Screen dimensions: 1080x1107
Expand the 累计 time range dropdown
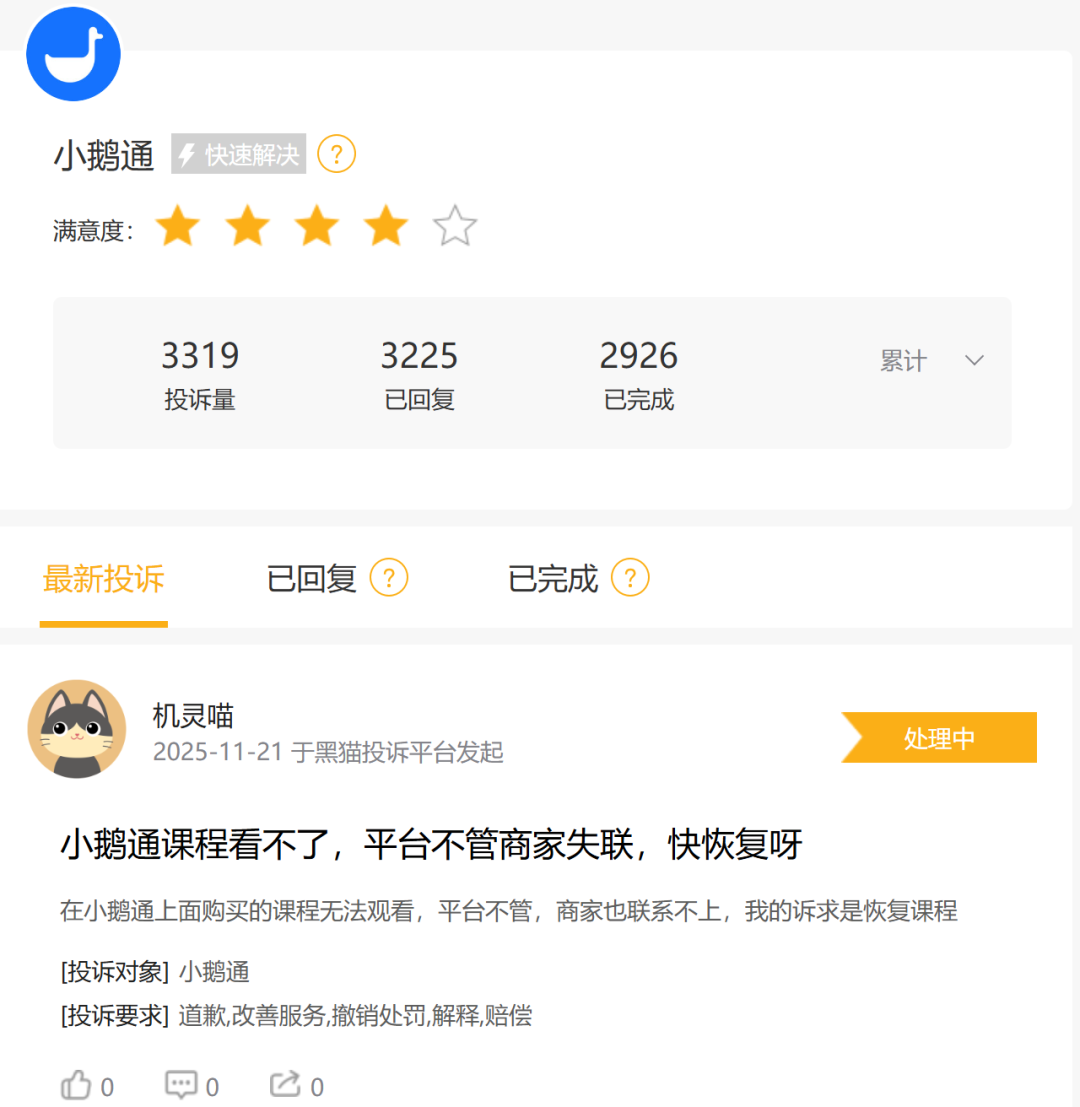(x=931, y=361)
